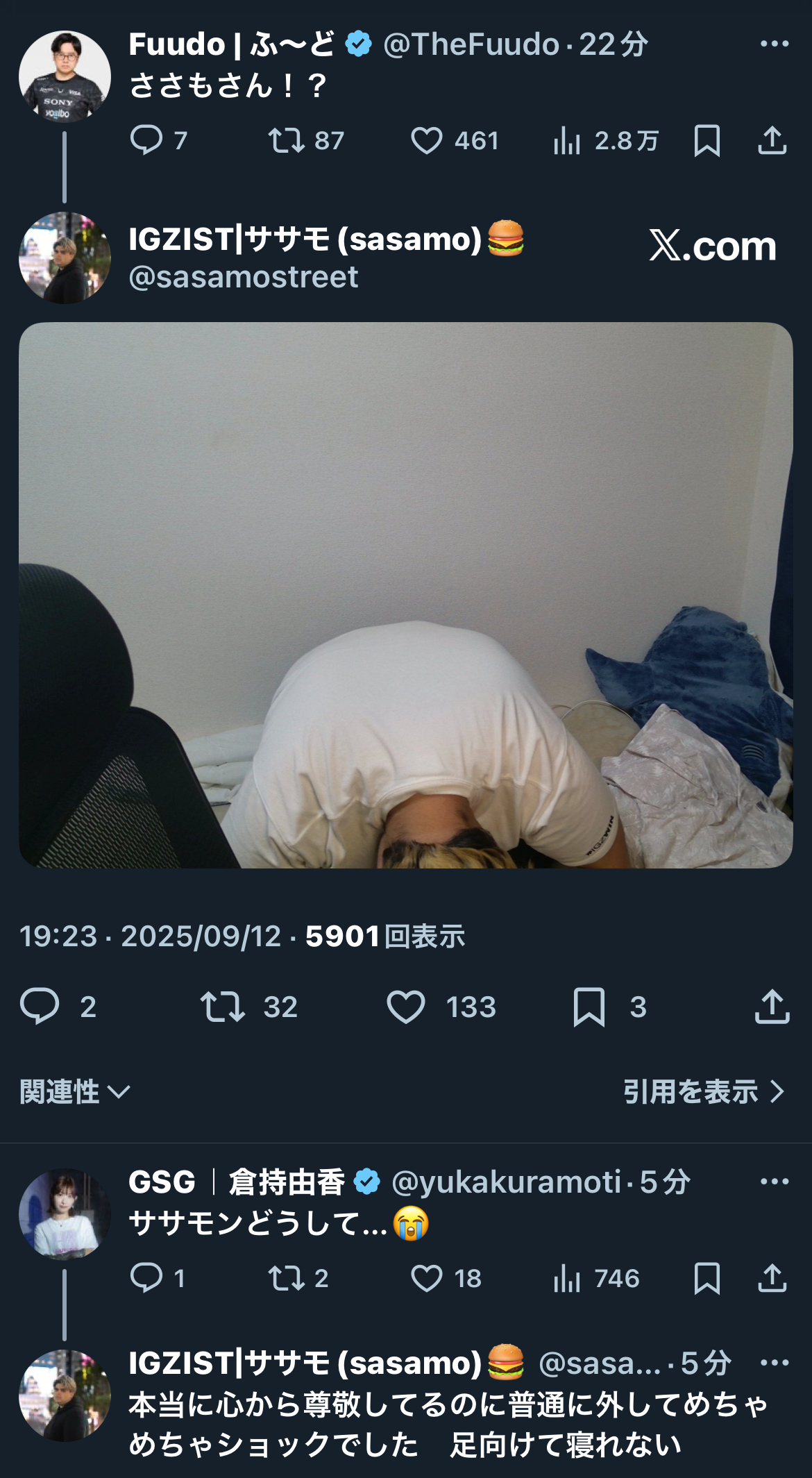This screenshot has width=812, height=1478.
Task: Share Fuudo's post
Action: [772, 140]
